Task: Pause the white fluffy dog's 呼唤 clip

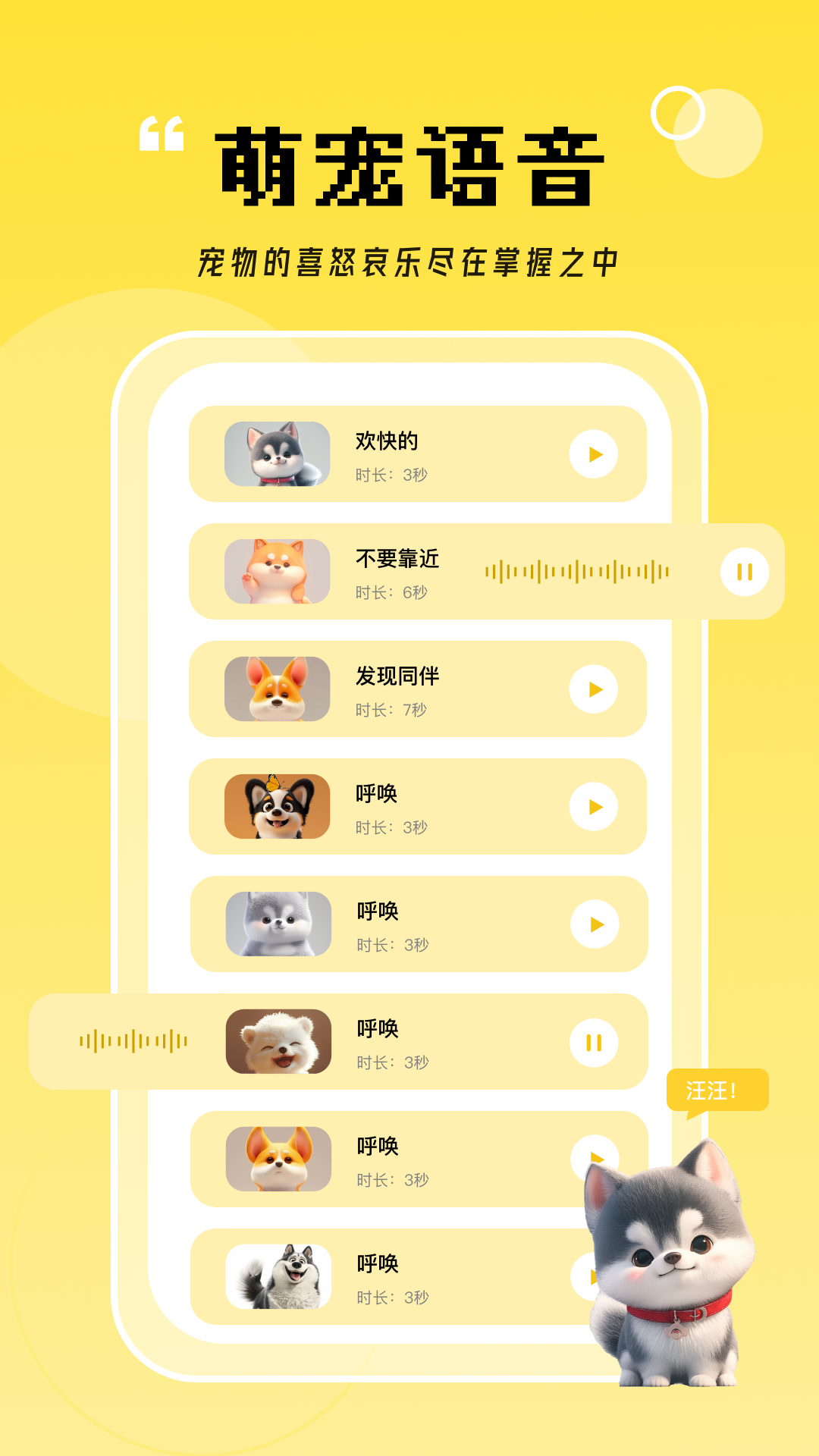Action: (x=594, y=1040)
